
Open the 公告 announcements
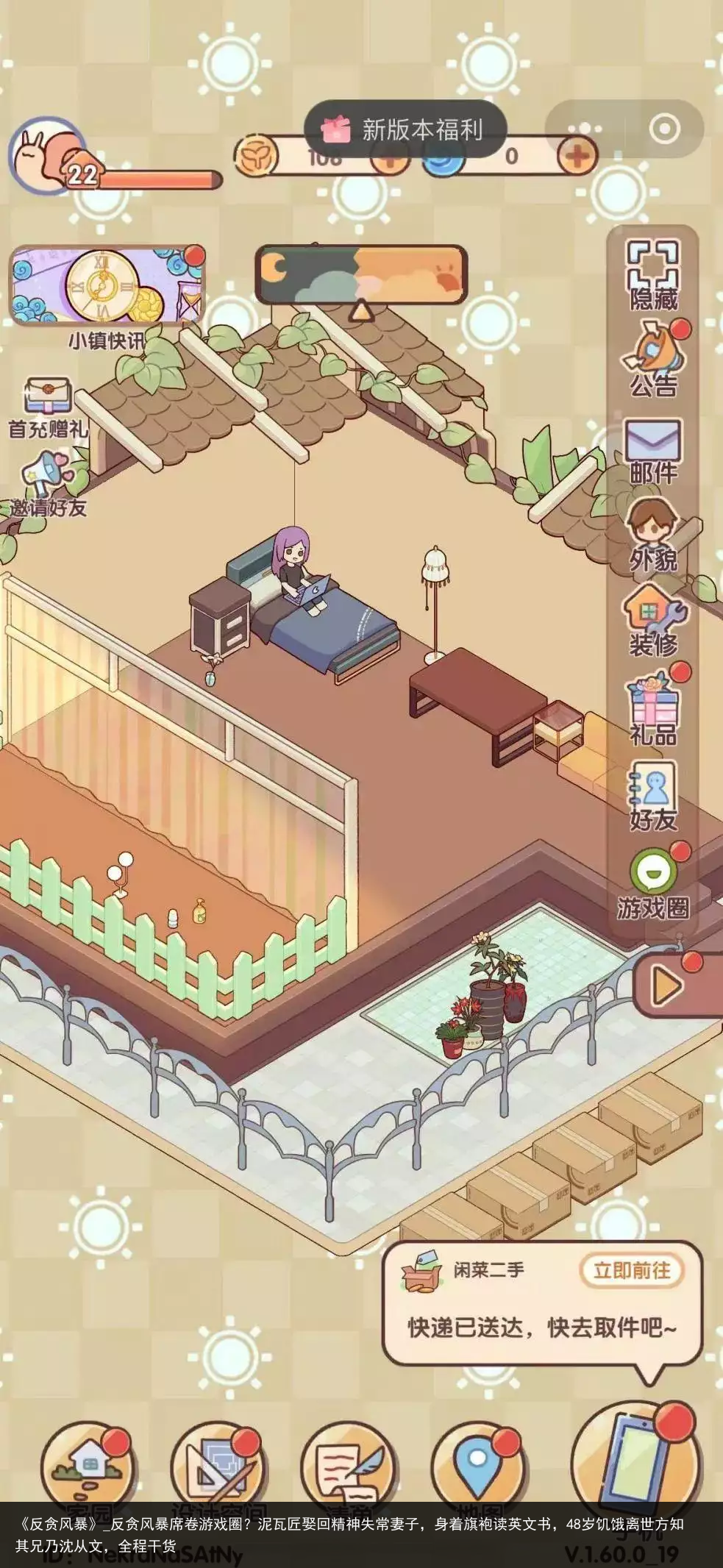(x=652, y=360)
